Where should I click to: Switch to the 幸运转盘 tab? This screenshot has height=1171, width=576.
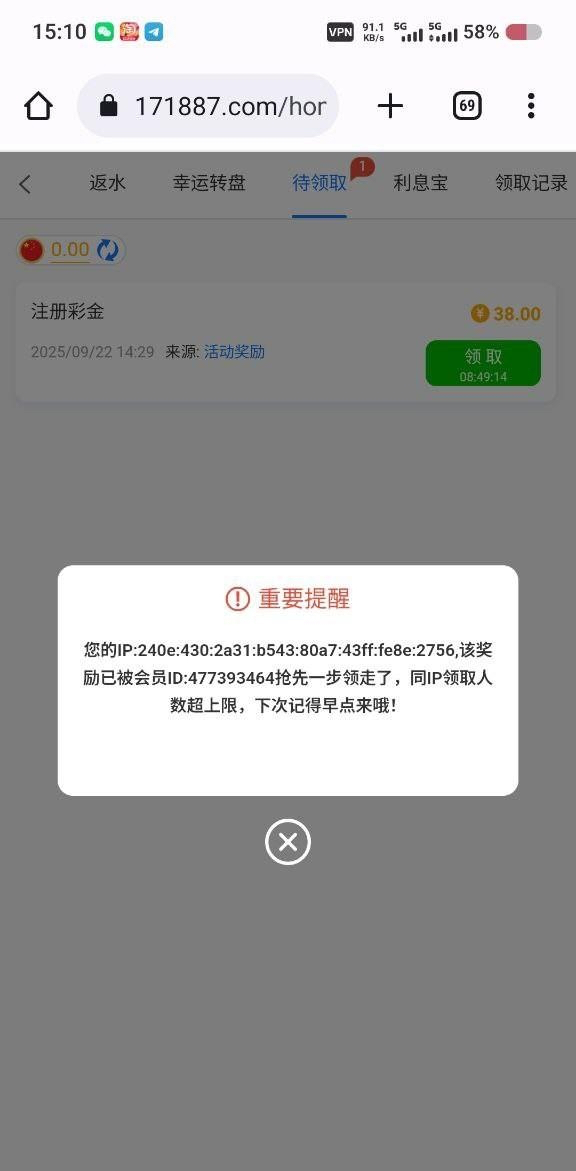click(209, 183)
